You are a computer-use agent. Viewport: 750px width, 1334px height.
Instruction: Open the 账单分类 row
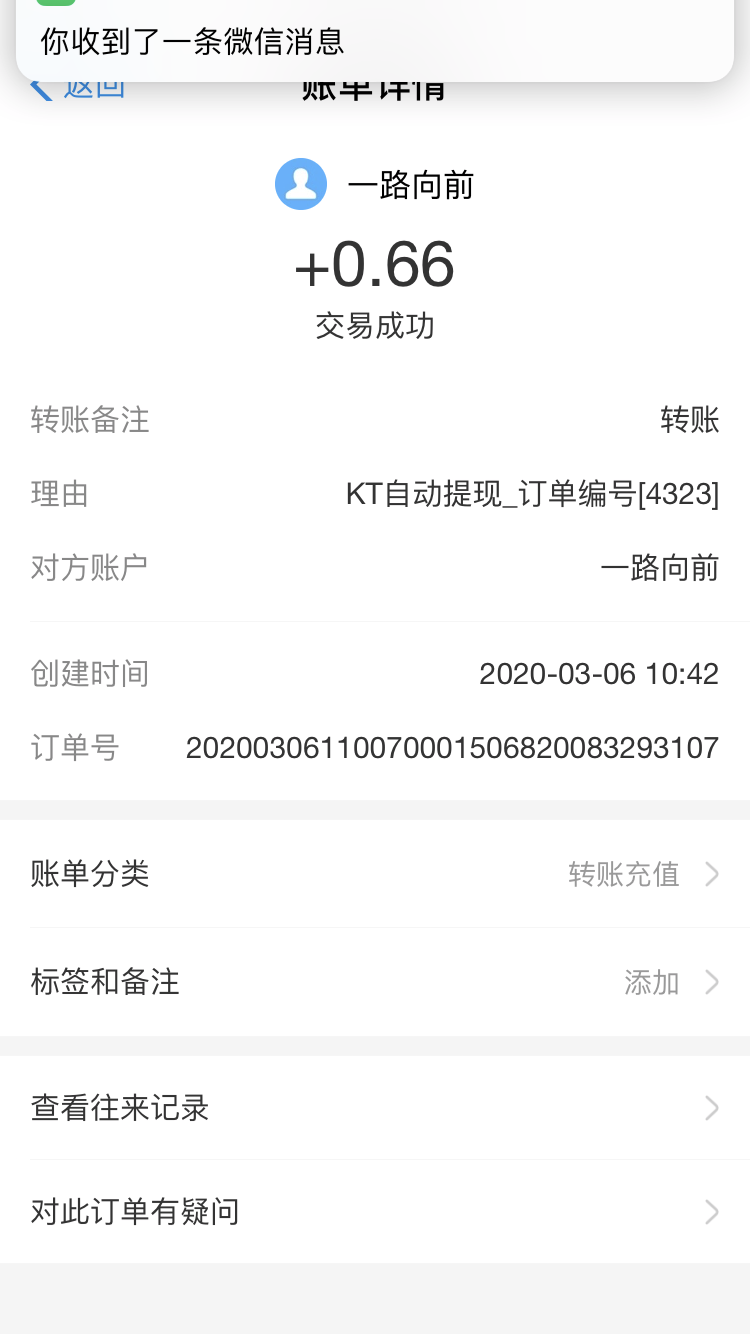pos(375,874)
